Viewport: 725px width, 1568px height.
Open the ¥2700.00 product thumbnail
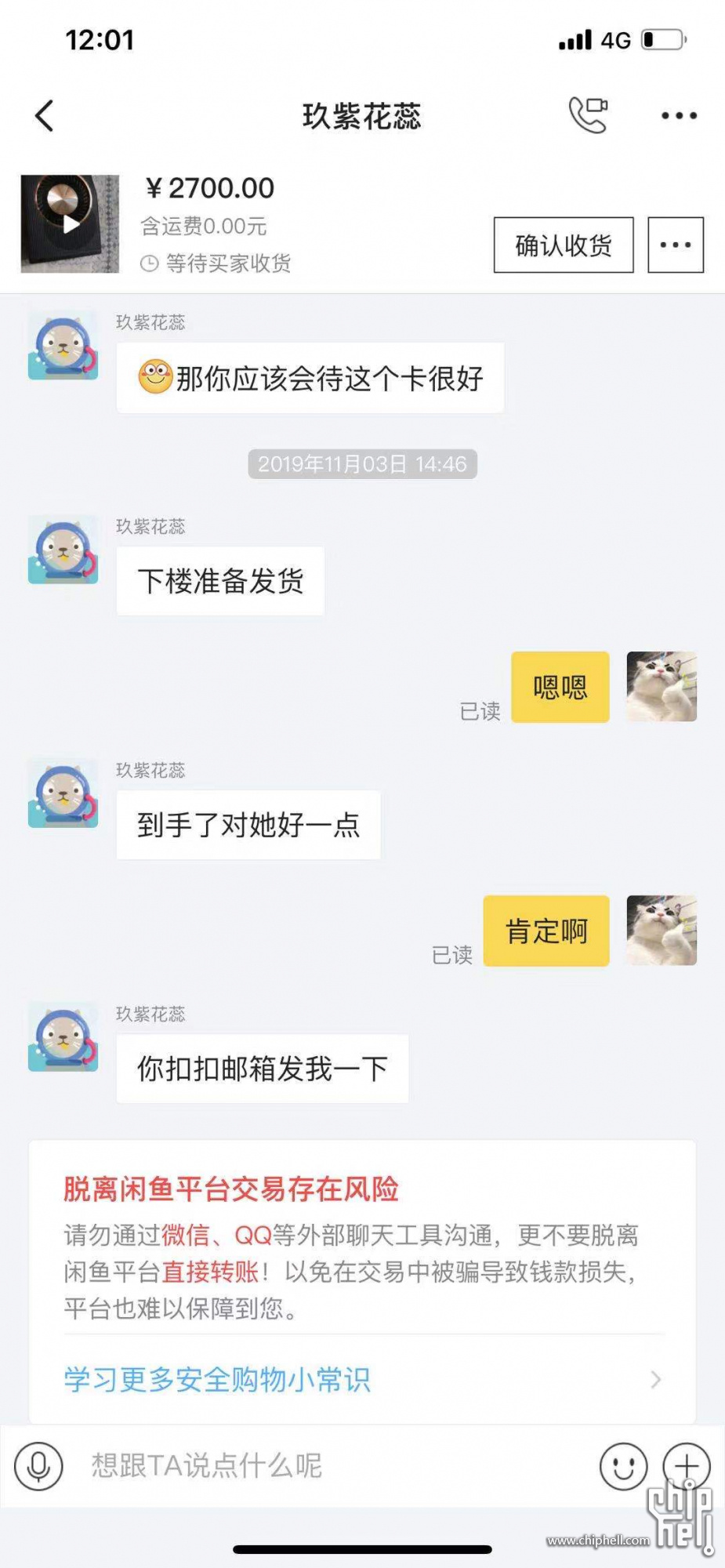(x=70, y=224)
